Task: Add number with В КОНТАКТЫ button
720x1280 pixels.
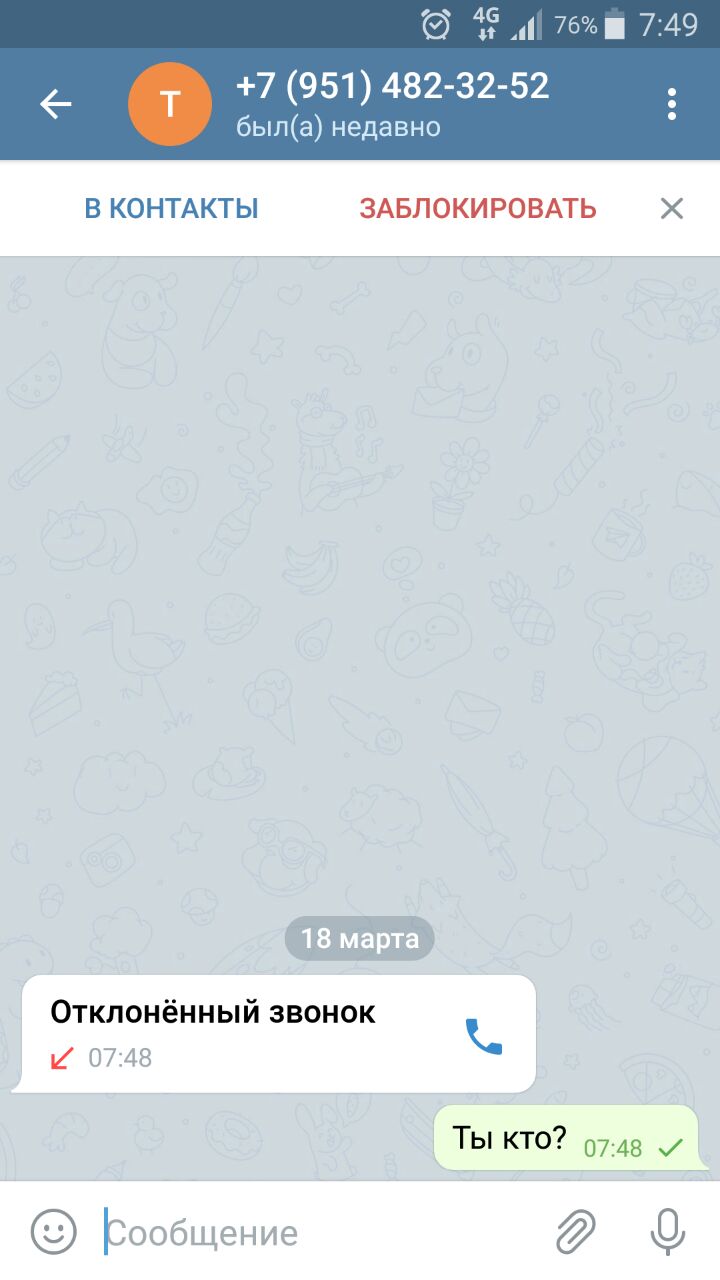Action: (x=171, y=208)
